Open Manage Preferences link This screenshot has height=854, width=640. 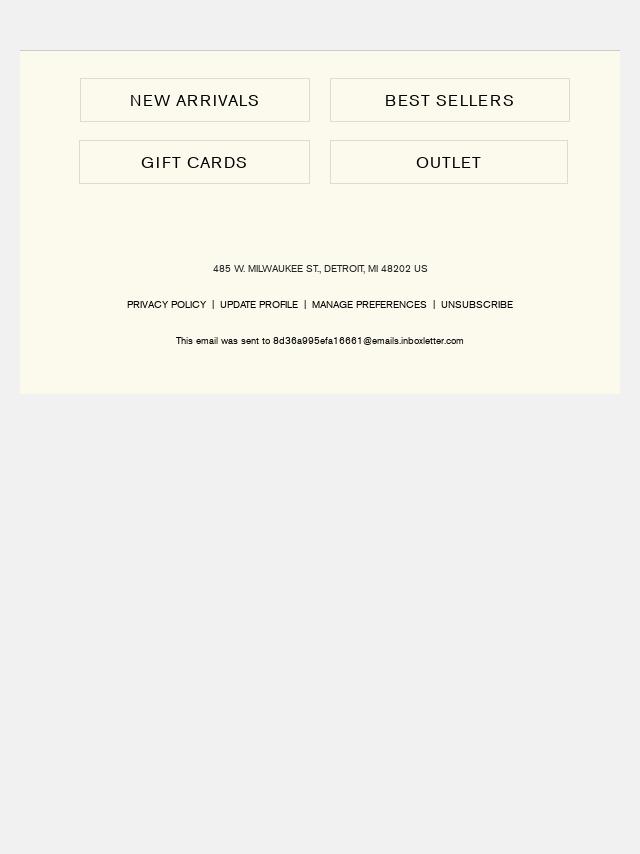point(369,305)
